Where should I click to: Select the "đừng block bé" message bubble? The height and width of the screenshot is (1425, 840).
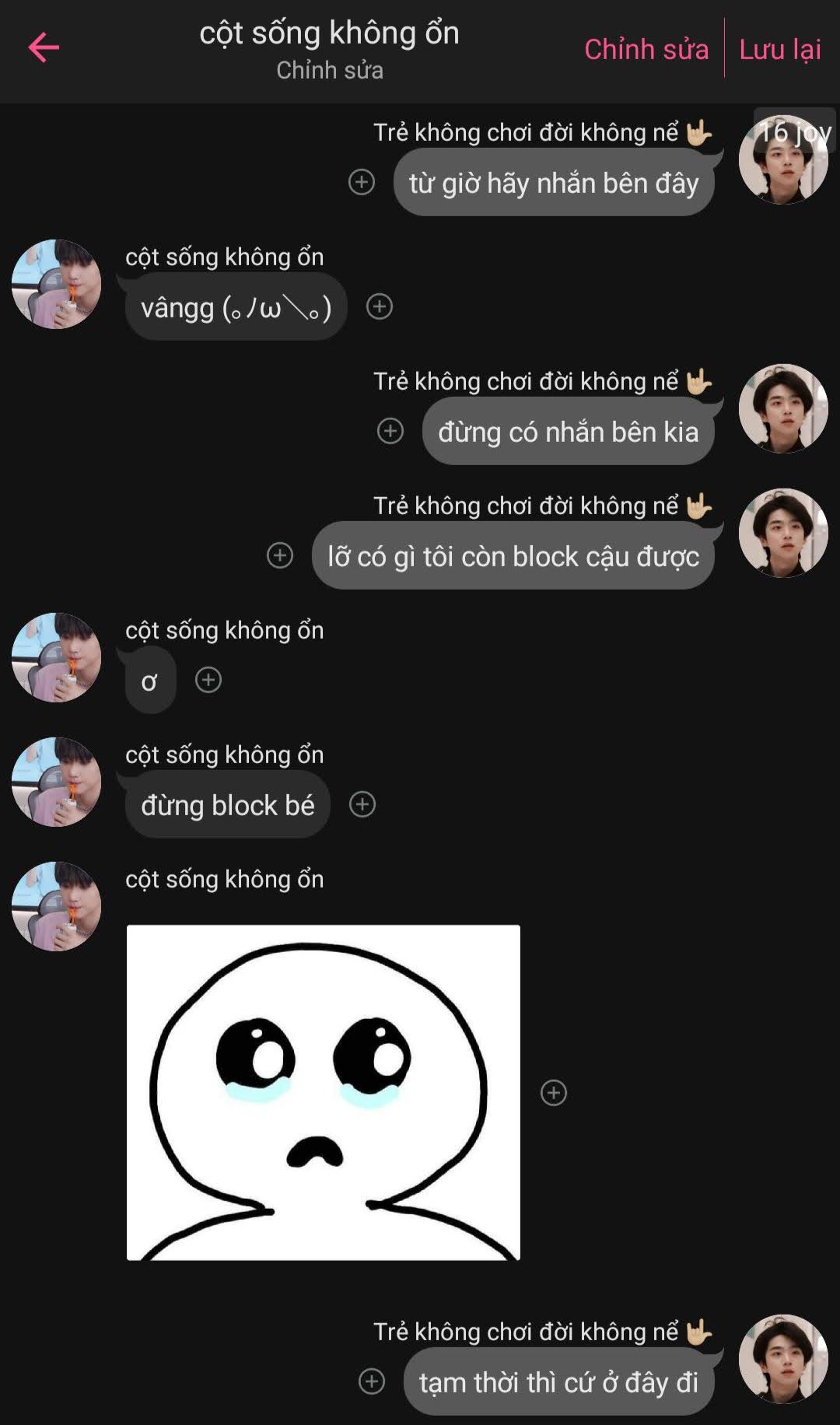pyautogui.click(x=228, y=804)
